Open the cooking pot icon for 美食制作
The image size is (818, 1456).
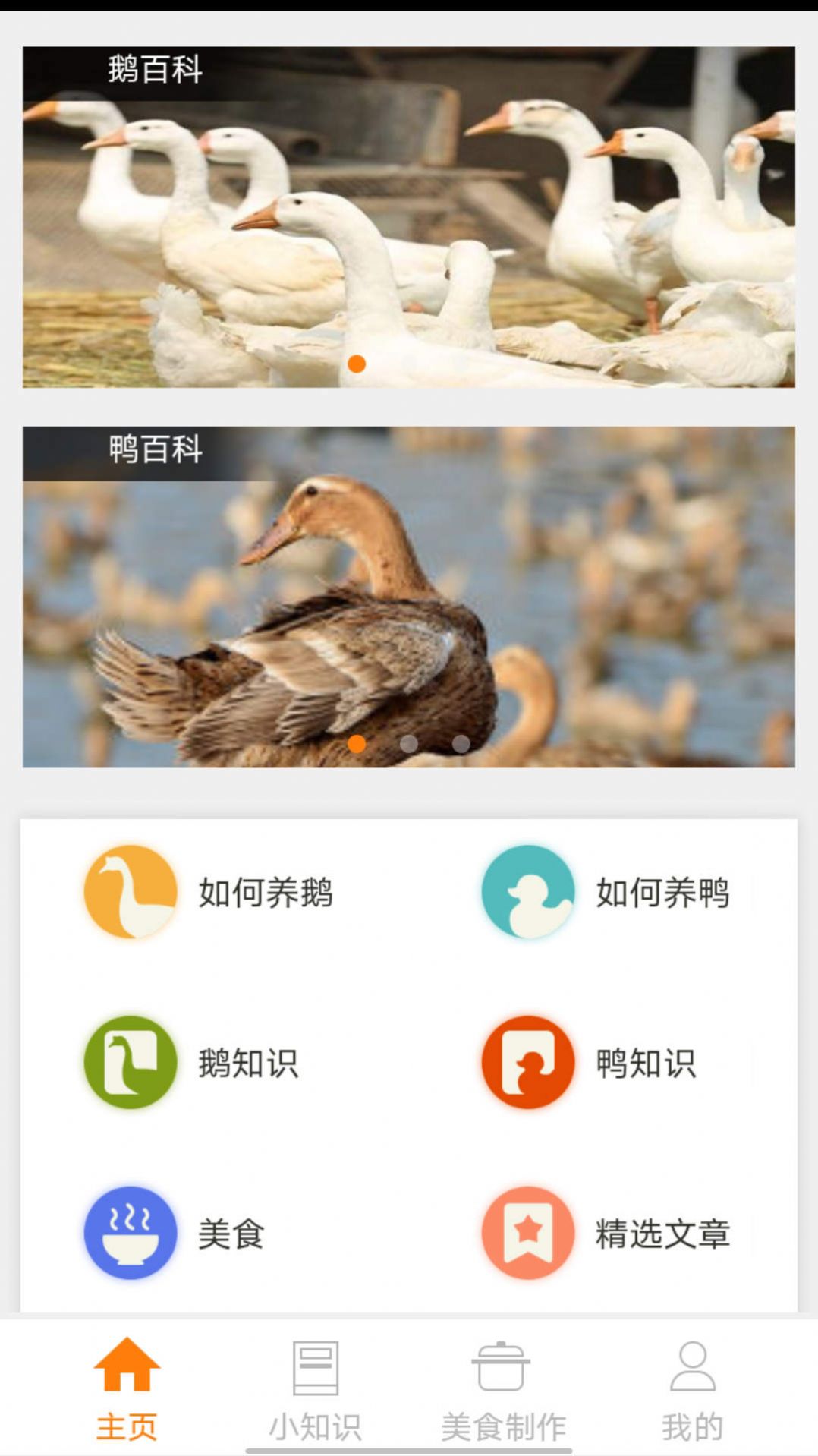coord(501,1371)
